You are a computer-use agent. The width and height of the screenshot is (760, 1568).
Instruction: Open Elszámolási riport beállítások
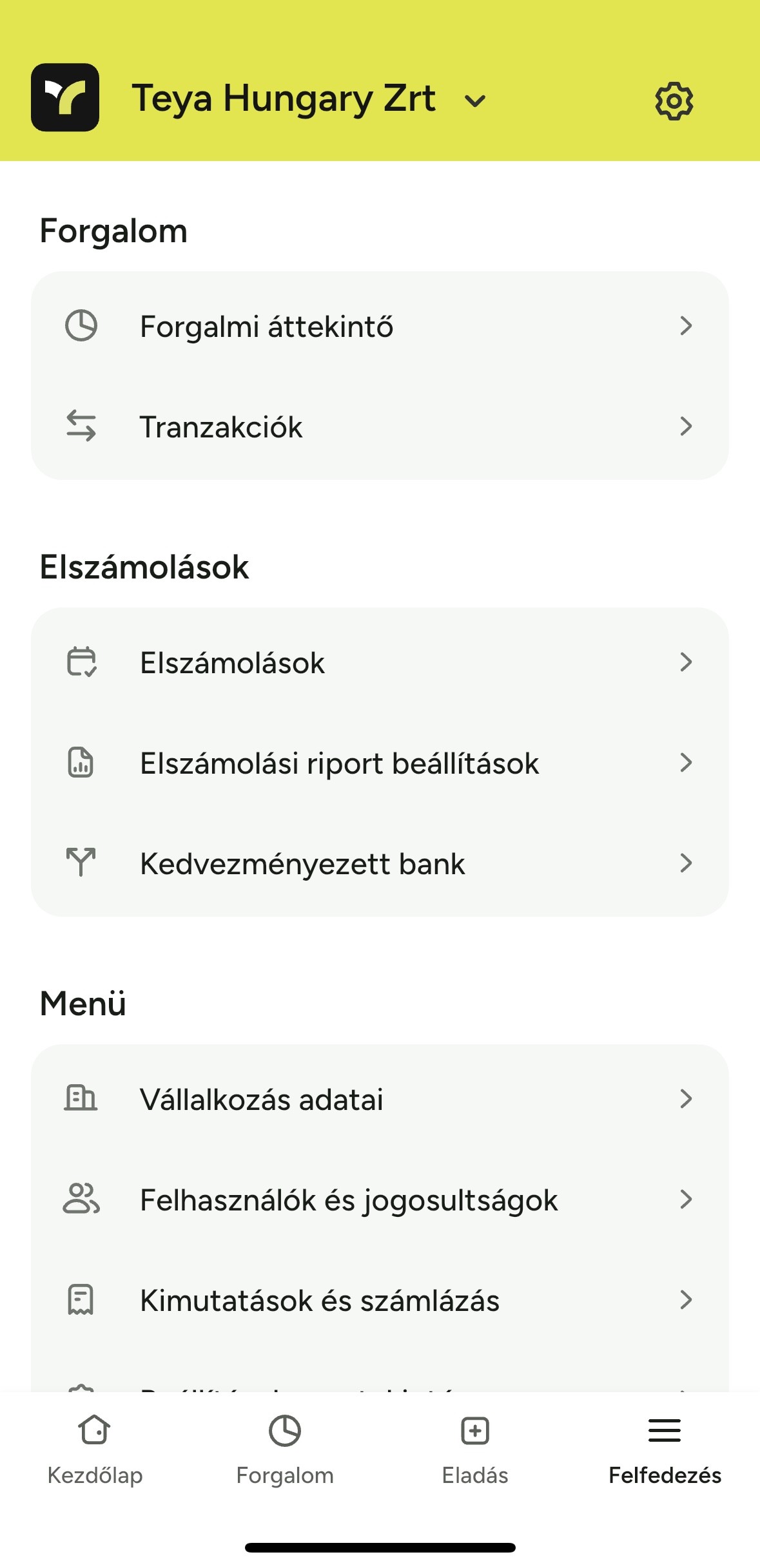[x=379, y=763]
